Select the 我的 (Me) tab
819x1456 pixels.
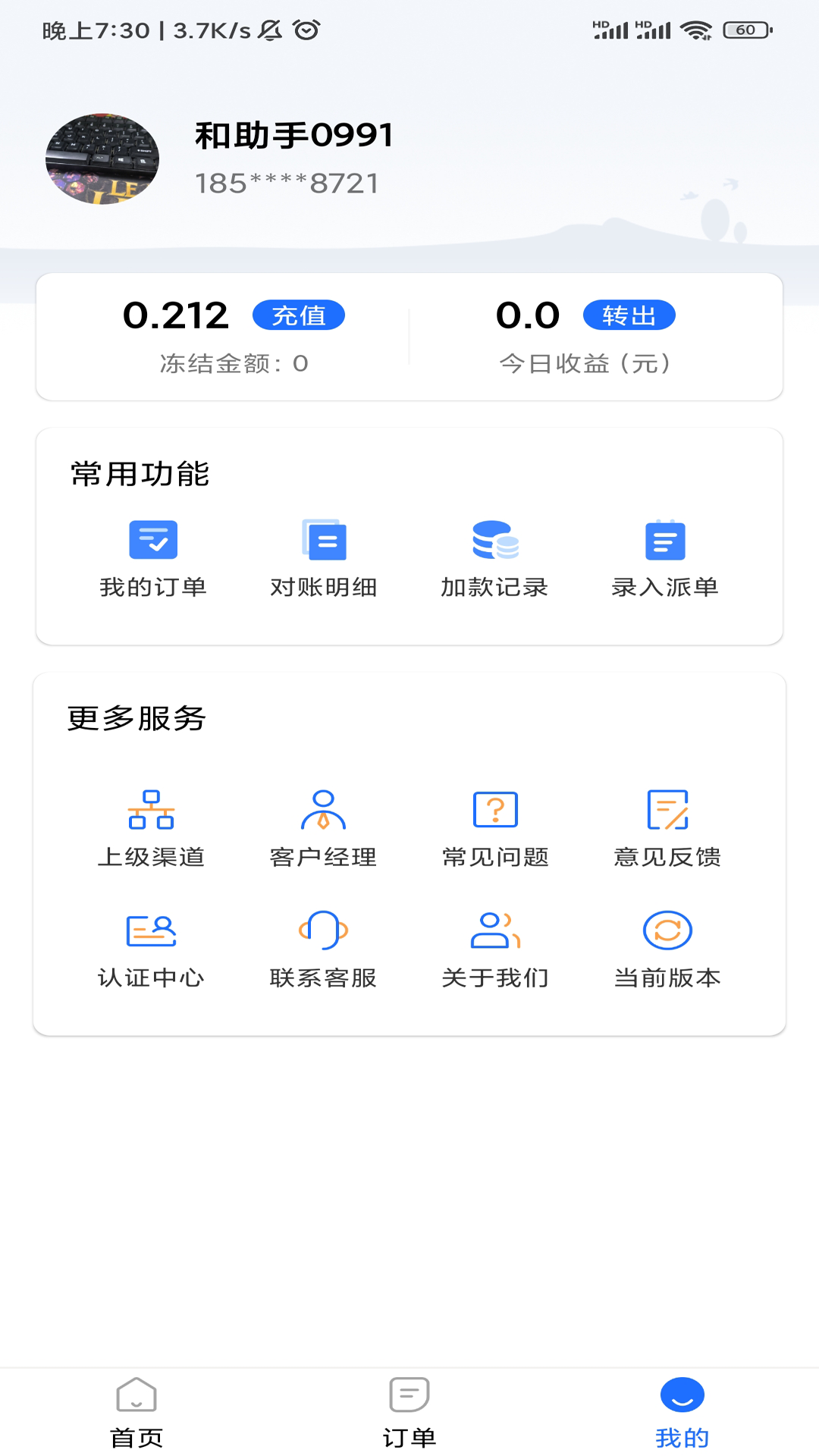[682, 1412]
